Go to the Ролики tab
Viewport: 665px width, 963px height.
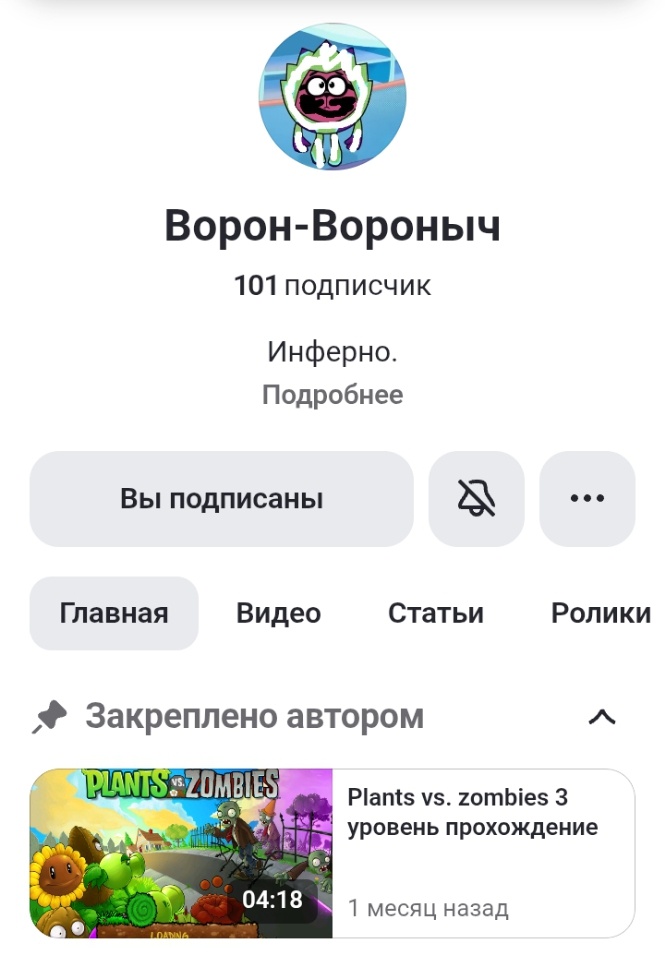coord(600,613)
